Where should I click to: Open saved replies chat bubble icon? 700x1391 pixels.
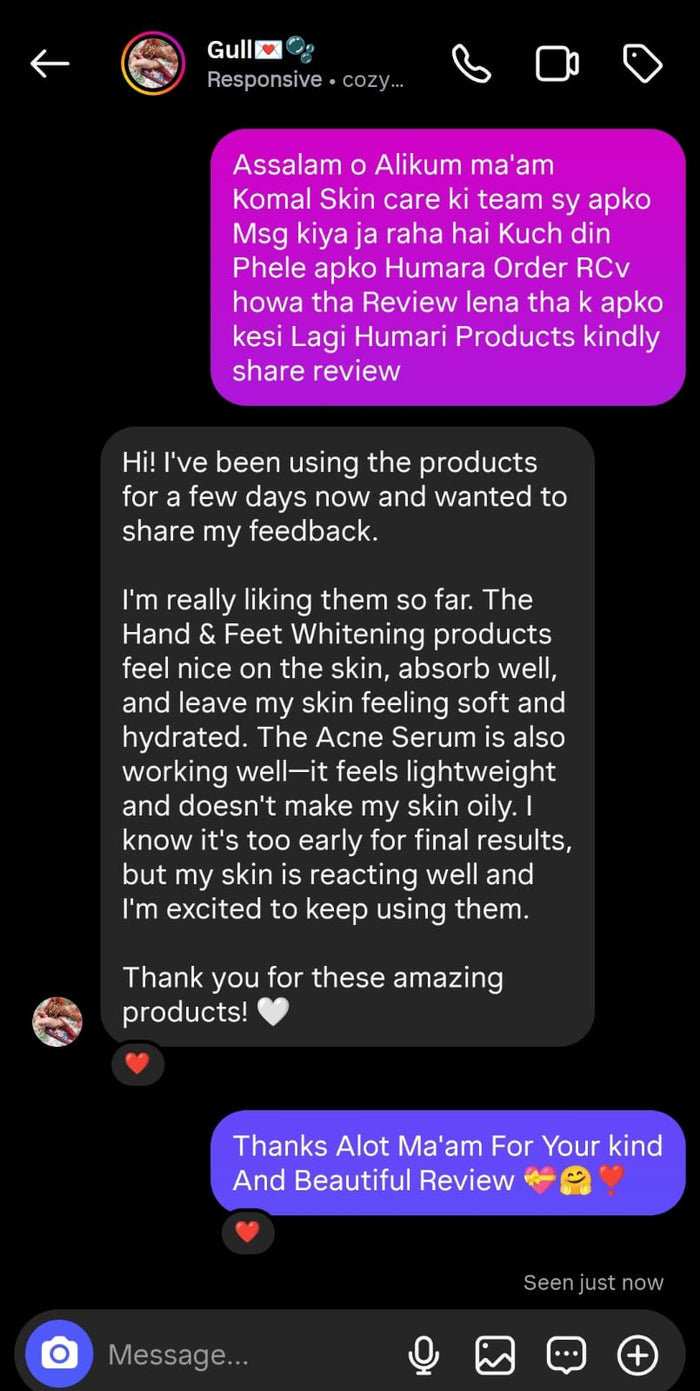[x=566, y=1355]
